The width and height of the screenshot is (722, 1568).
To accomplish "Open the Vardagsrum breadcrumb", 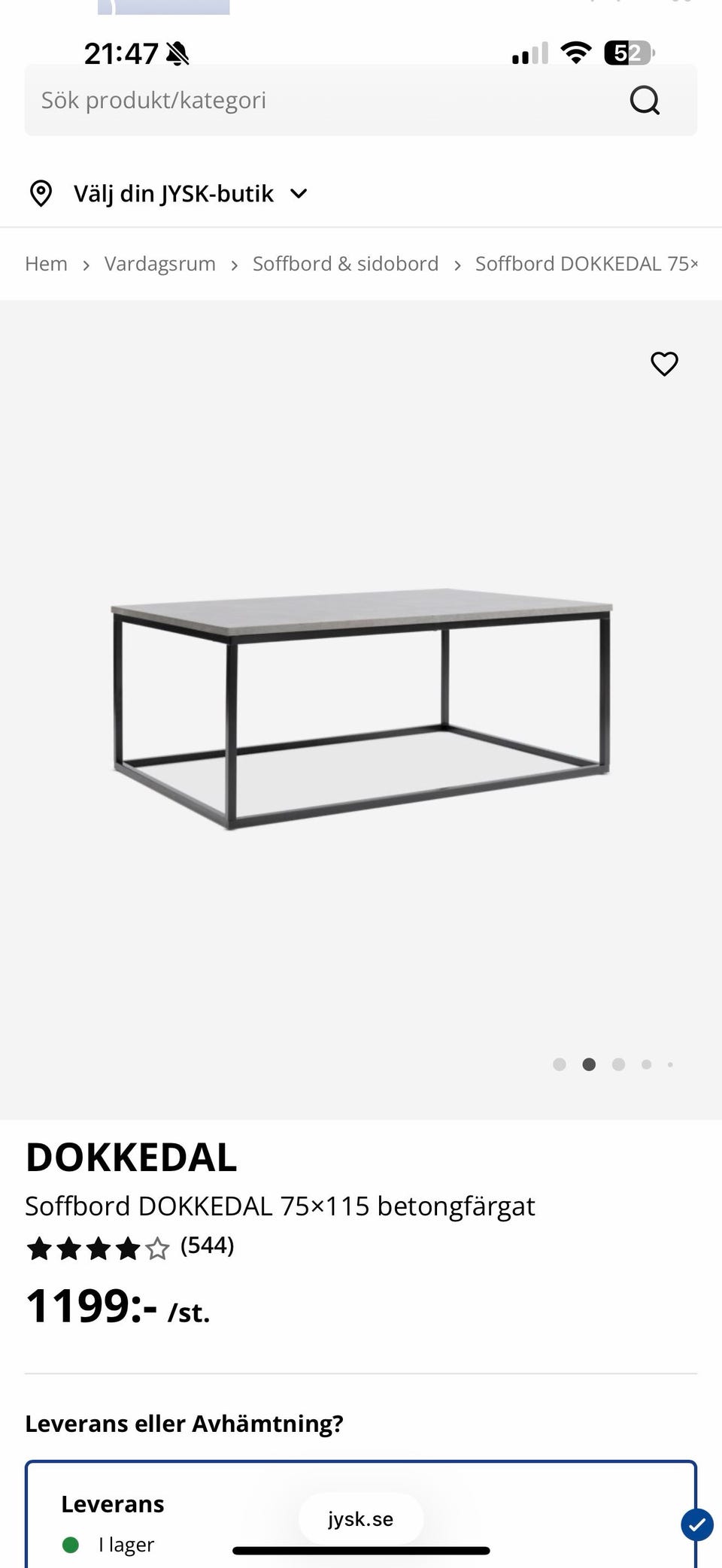I will (x=160, y=264).
